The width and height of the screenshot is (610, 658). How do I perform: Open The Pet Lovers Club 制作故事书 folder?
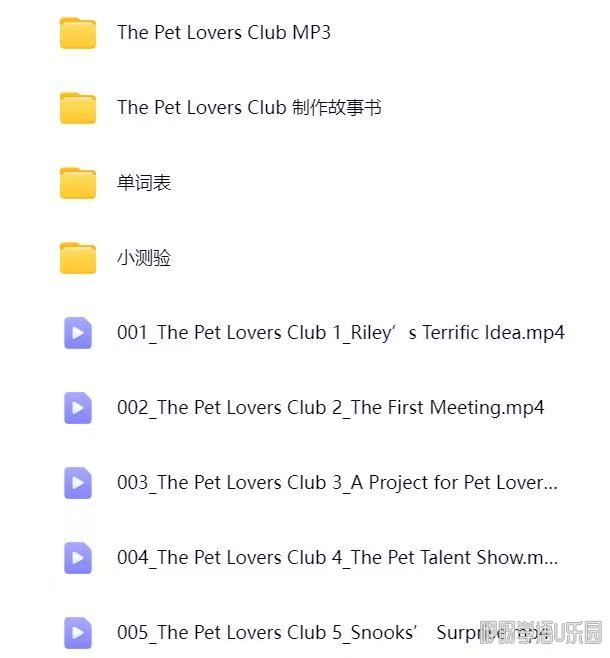coord(248,108)
